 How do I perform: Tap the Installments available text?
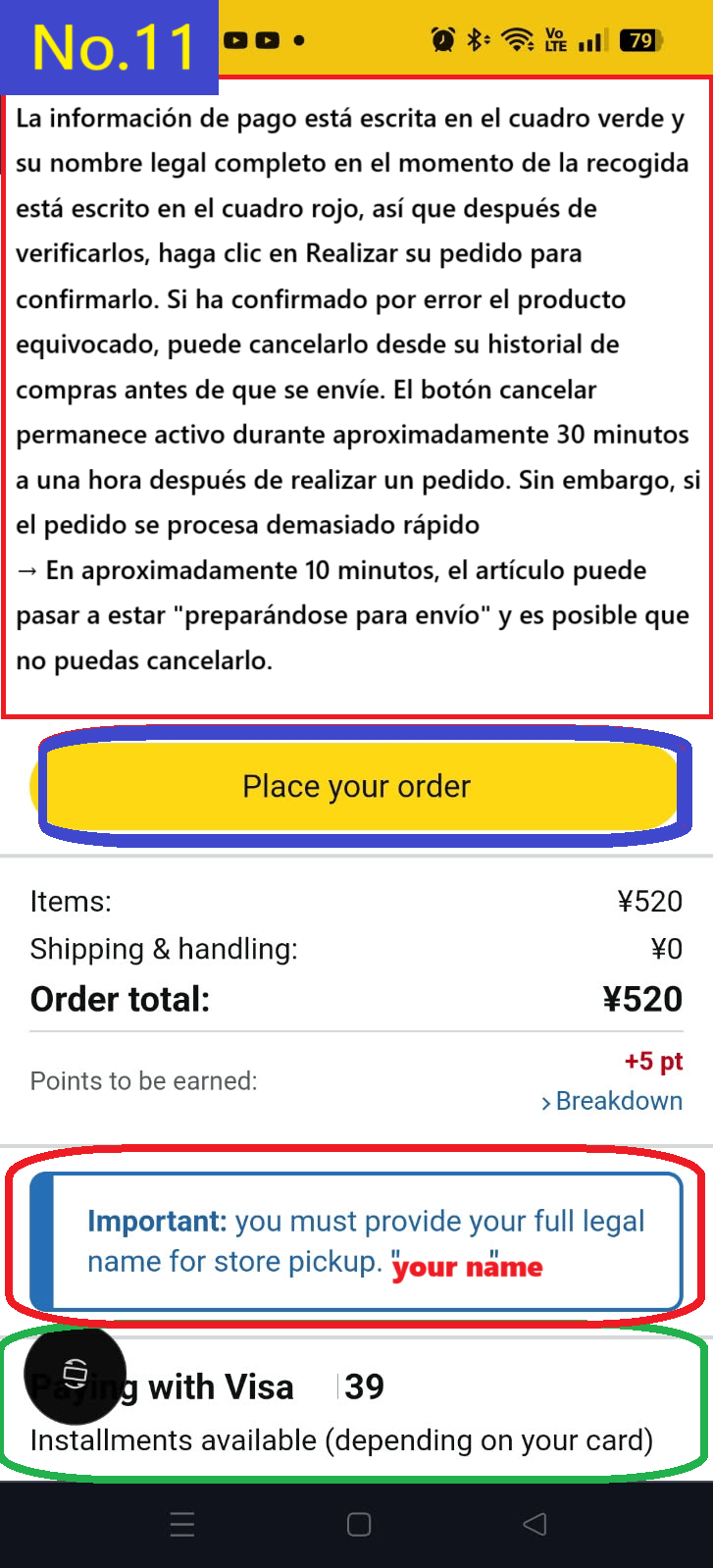pos(342,1440)
